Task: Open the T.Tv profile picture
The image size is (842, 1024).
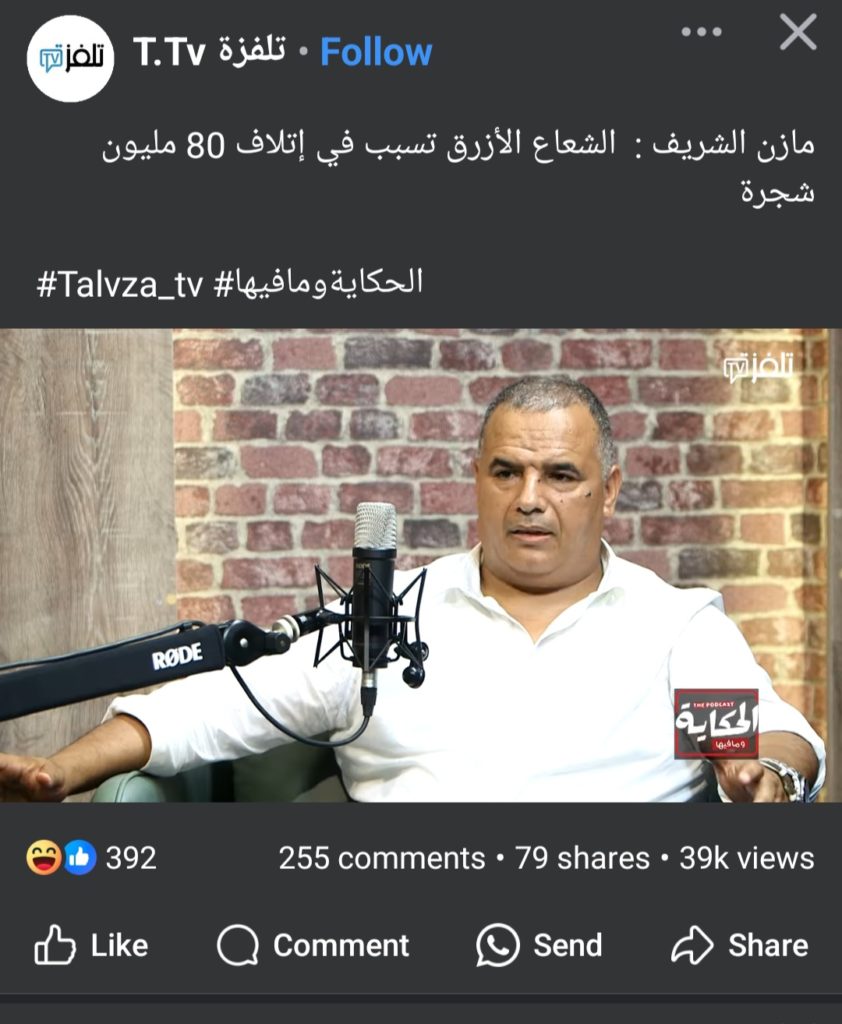Action: coord(70,58)
